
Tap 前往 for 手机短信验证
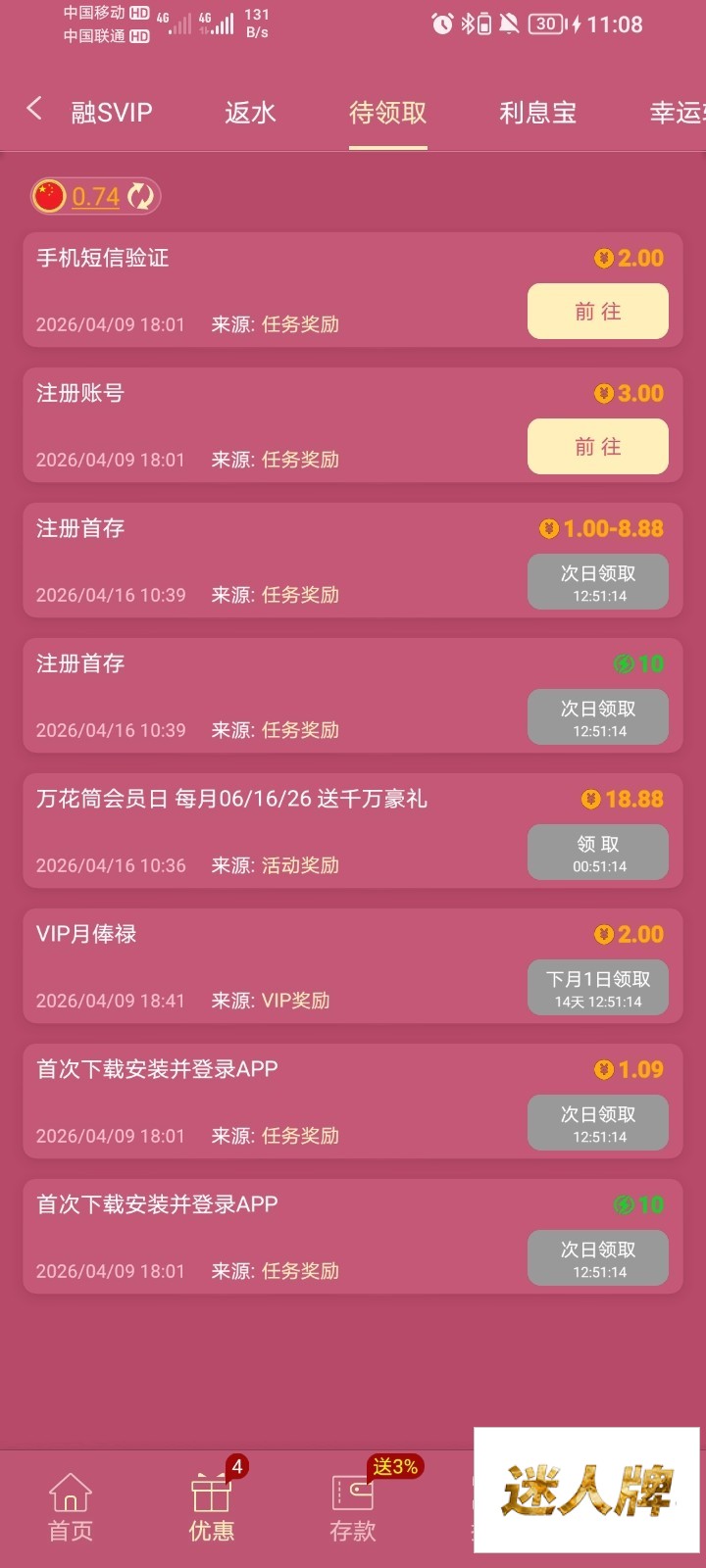click(597, 312)
